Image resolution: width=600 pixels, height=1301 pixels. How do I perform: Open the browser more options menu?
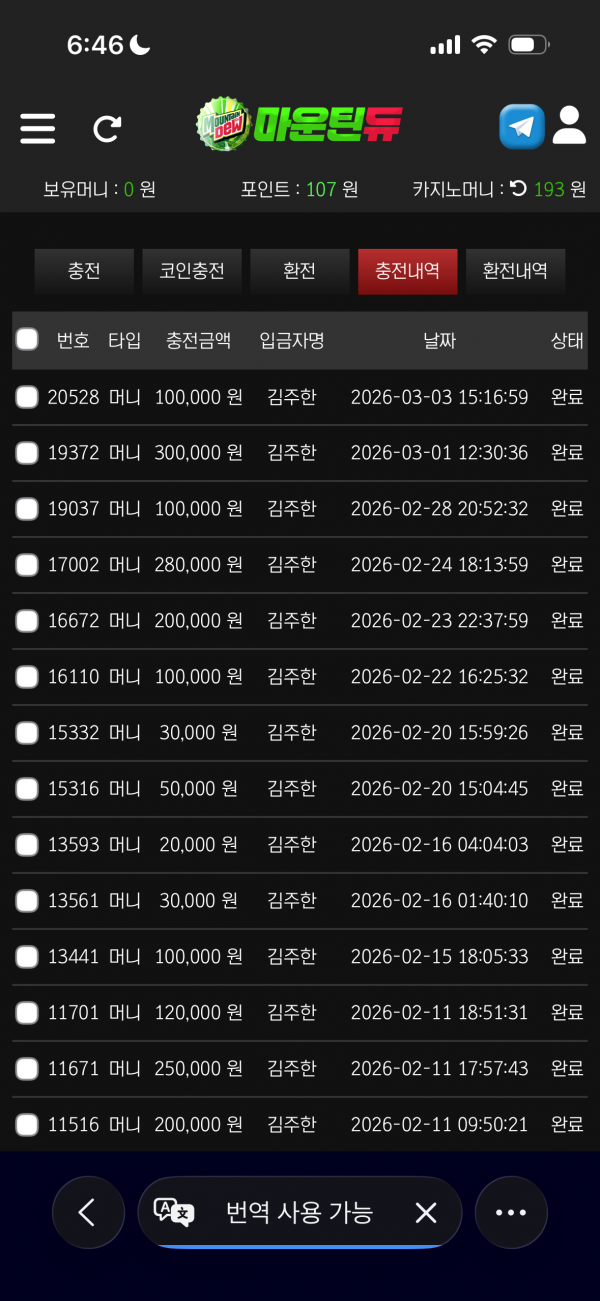(511, 1212)
